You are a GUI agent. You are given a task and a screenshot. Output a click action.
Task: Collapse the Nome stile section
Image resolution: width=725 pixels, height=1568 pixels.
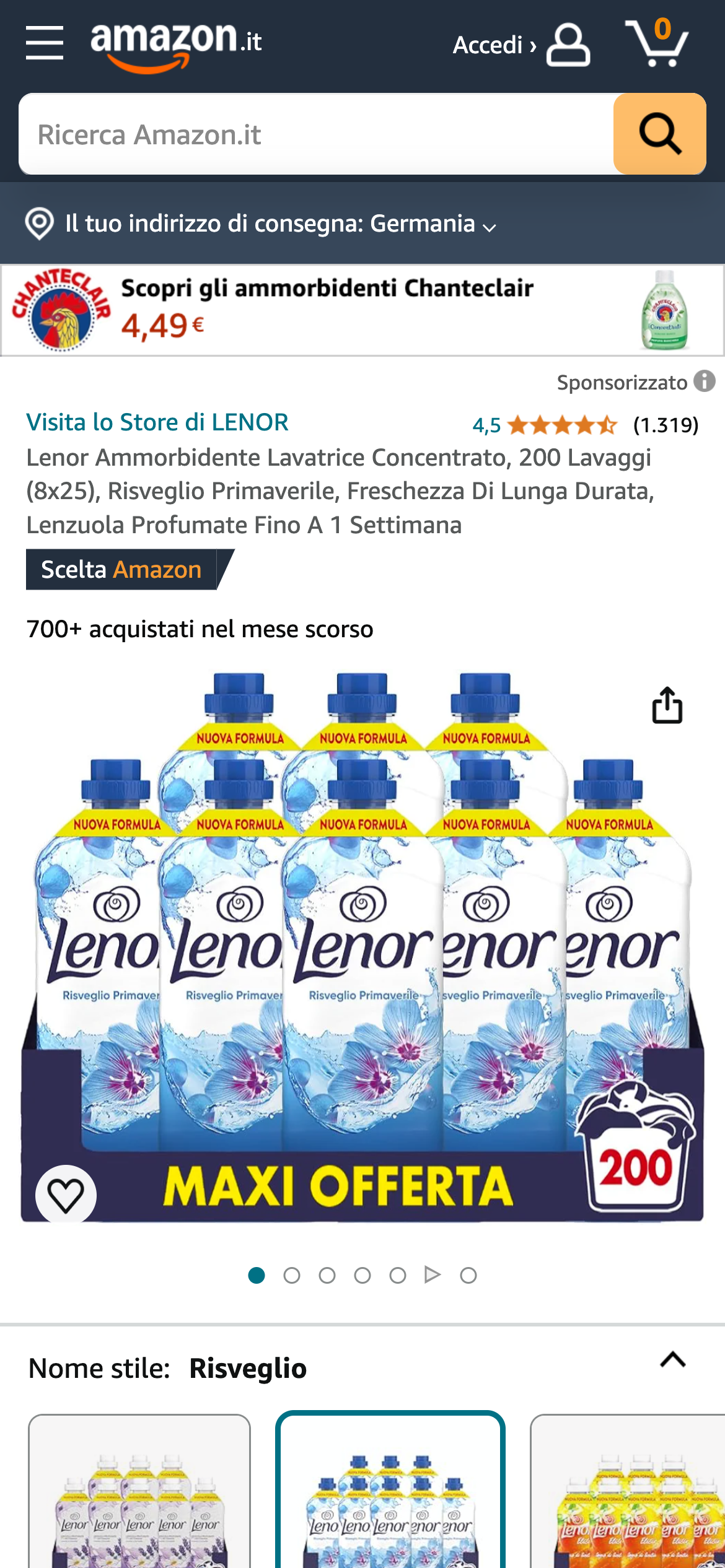coord(673,1360)
